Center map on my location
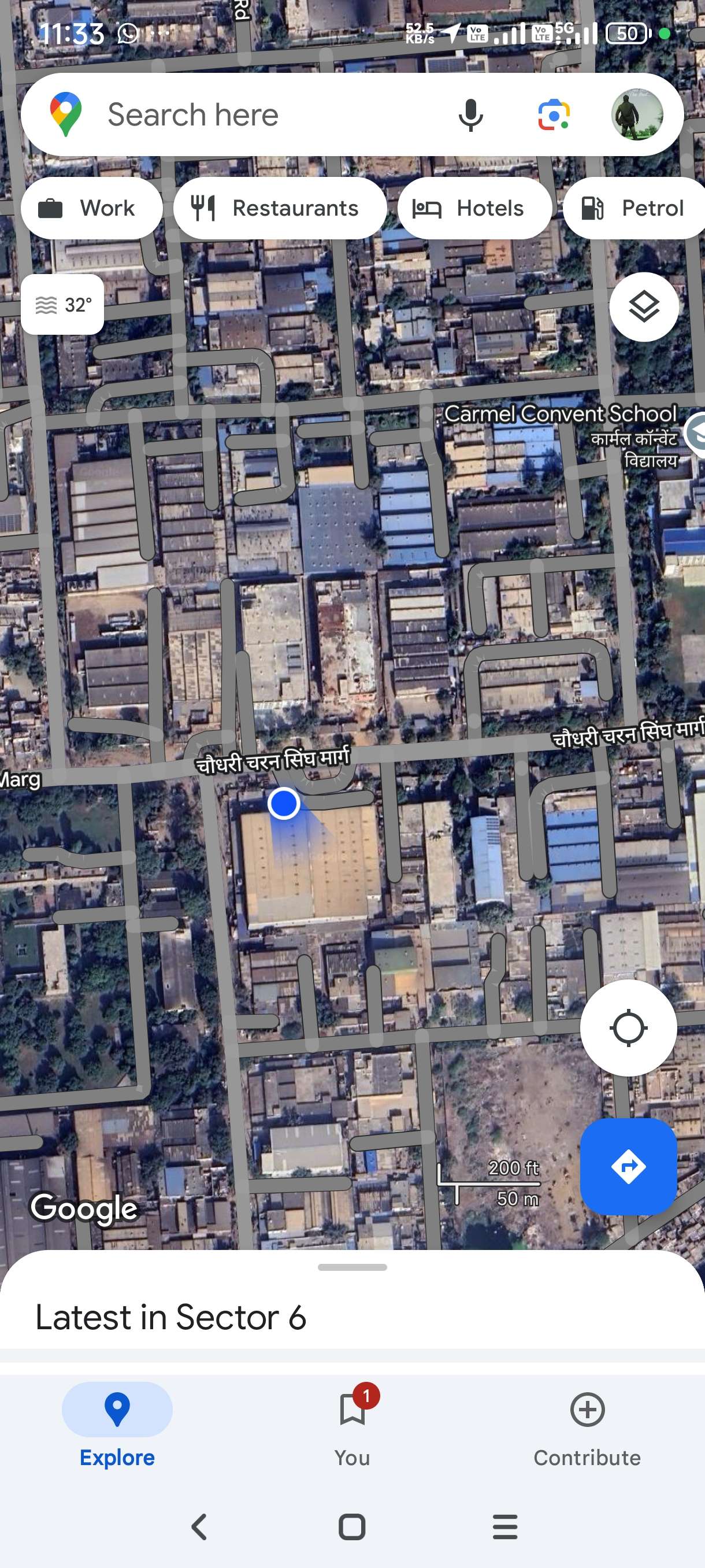The width and height of the screenshot is (705, 1568). 628,1027
